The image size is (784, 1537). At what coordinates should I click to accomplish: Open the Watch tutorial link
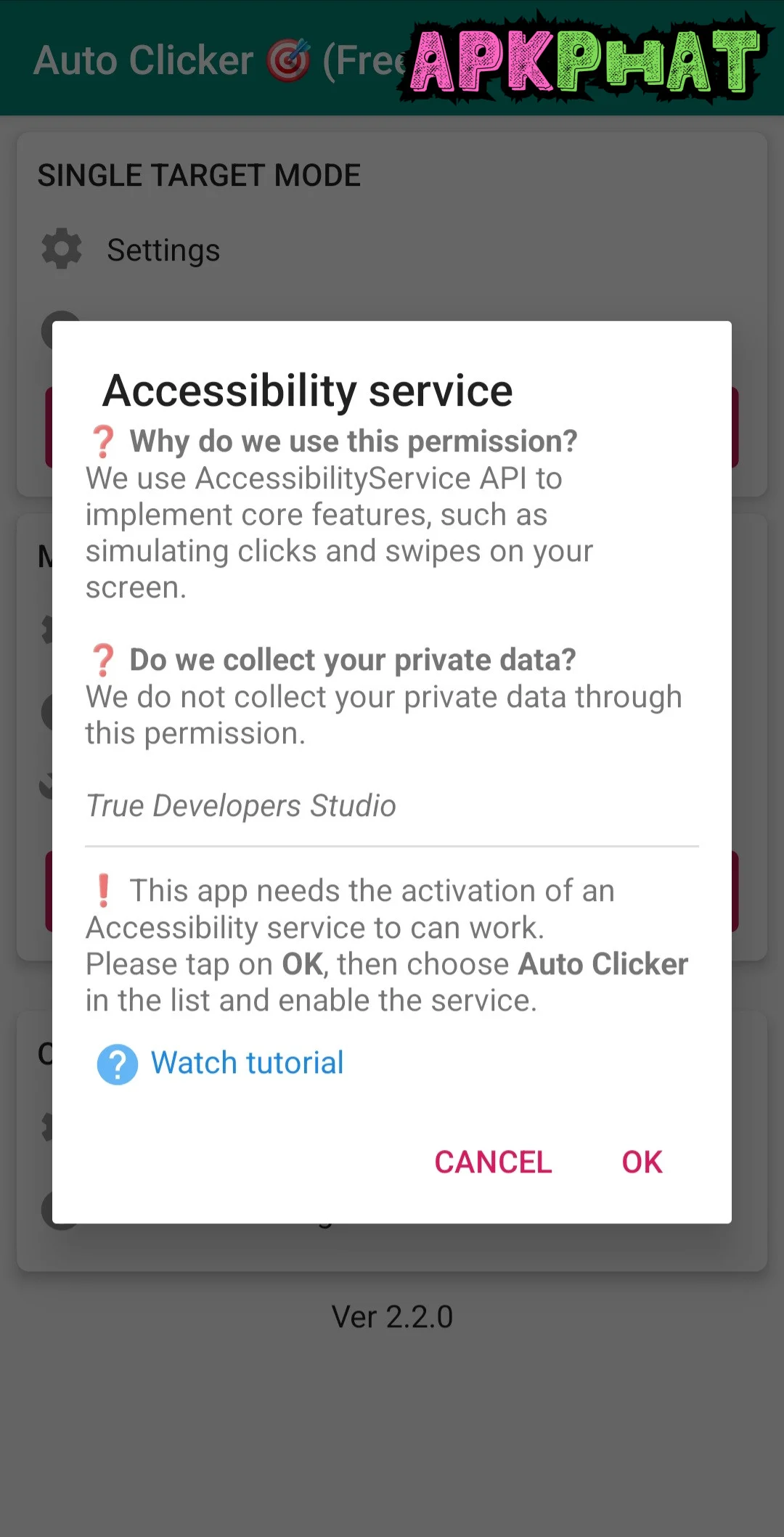246,1063
